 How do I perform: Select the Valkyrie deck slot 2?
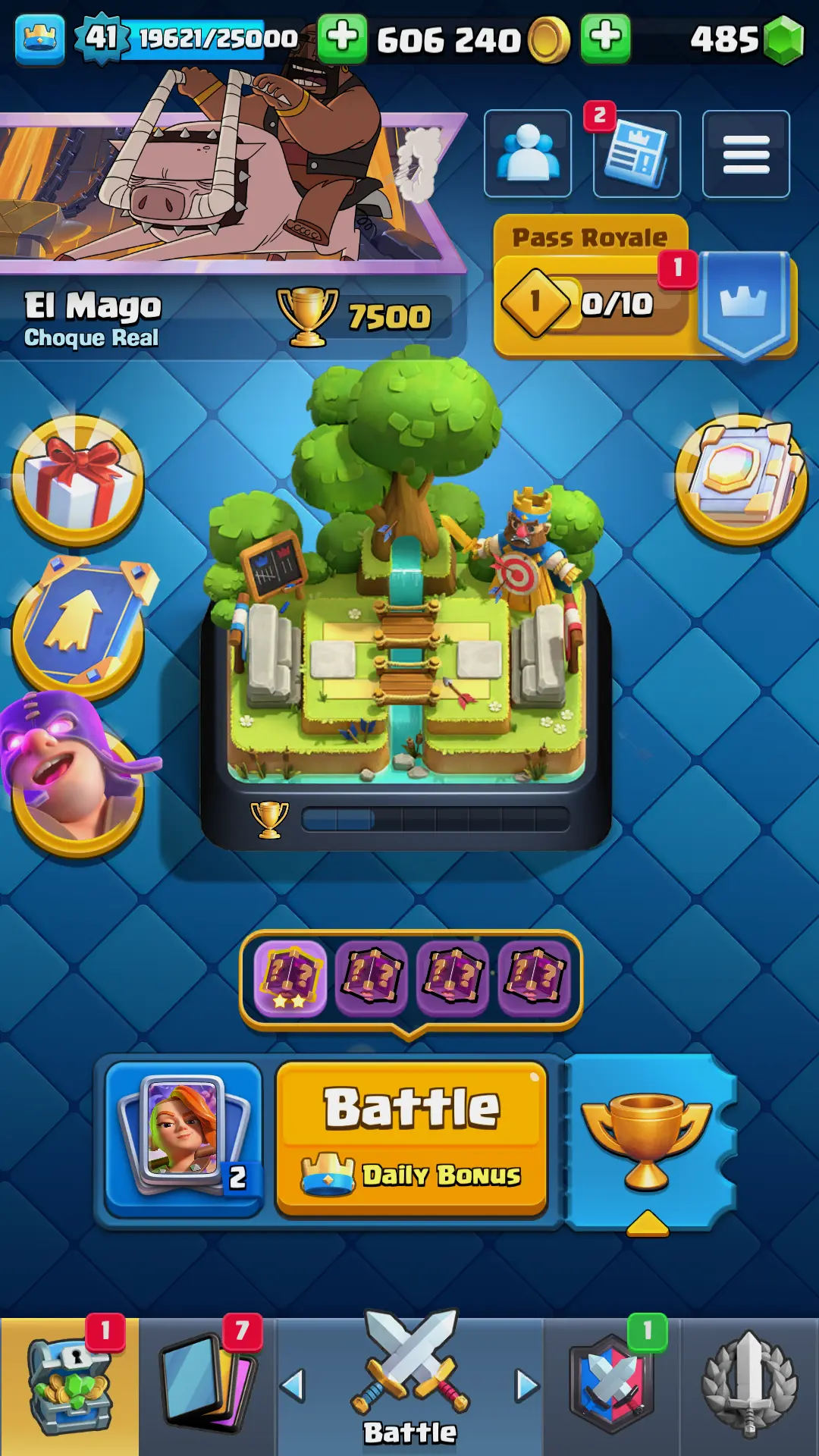[x=184, y=1137]
